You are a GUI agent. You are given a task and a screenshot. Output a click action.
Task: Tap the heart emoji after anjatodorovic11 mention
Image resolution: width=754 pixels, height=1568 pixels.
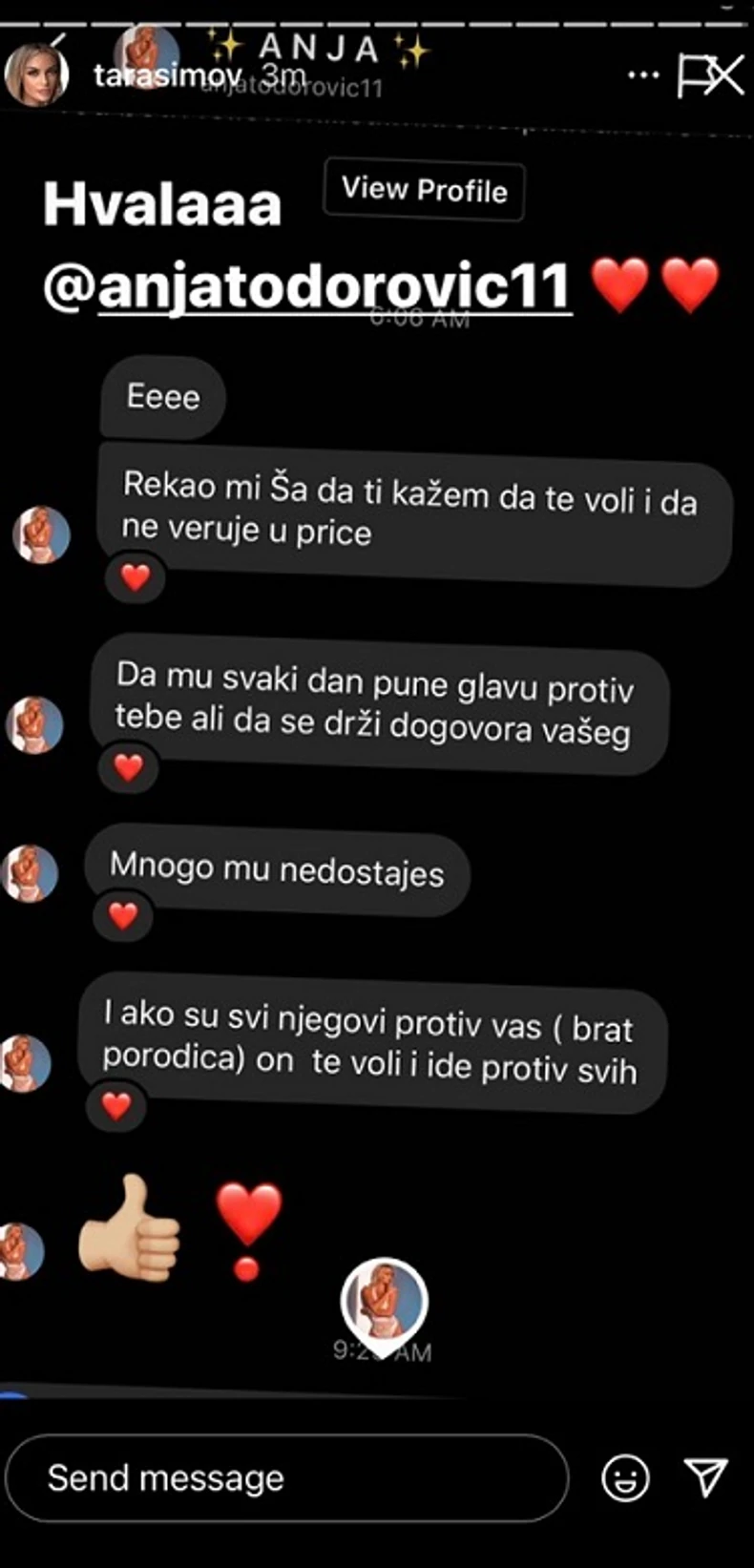click(621, 283)
